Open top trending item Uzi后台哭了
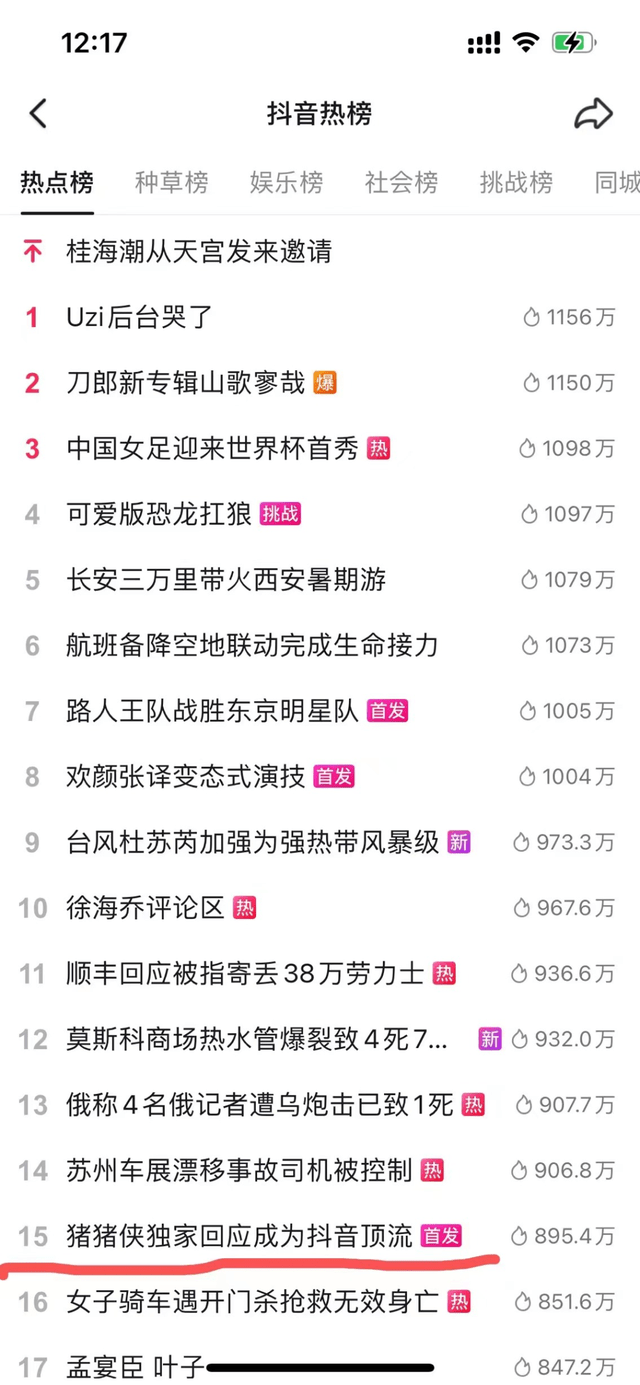 click(x=320, y=318)
